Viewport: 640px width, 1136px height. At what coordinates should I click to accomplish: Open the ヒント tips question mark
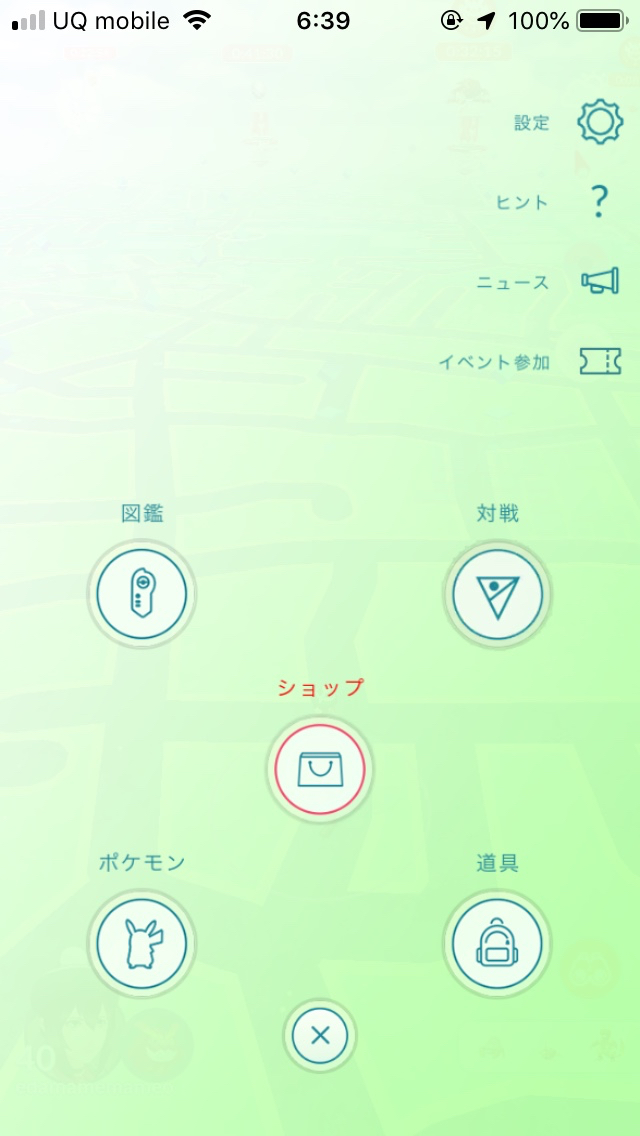599,202
